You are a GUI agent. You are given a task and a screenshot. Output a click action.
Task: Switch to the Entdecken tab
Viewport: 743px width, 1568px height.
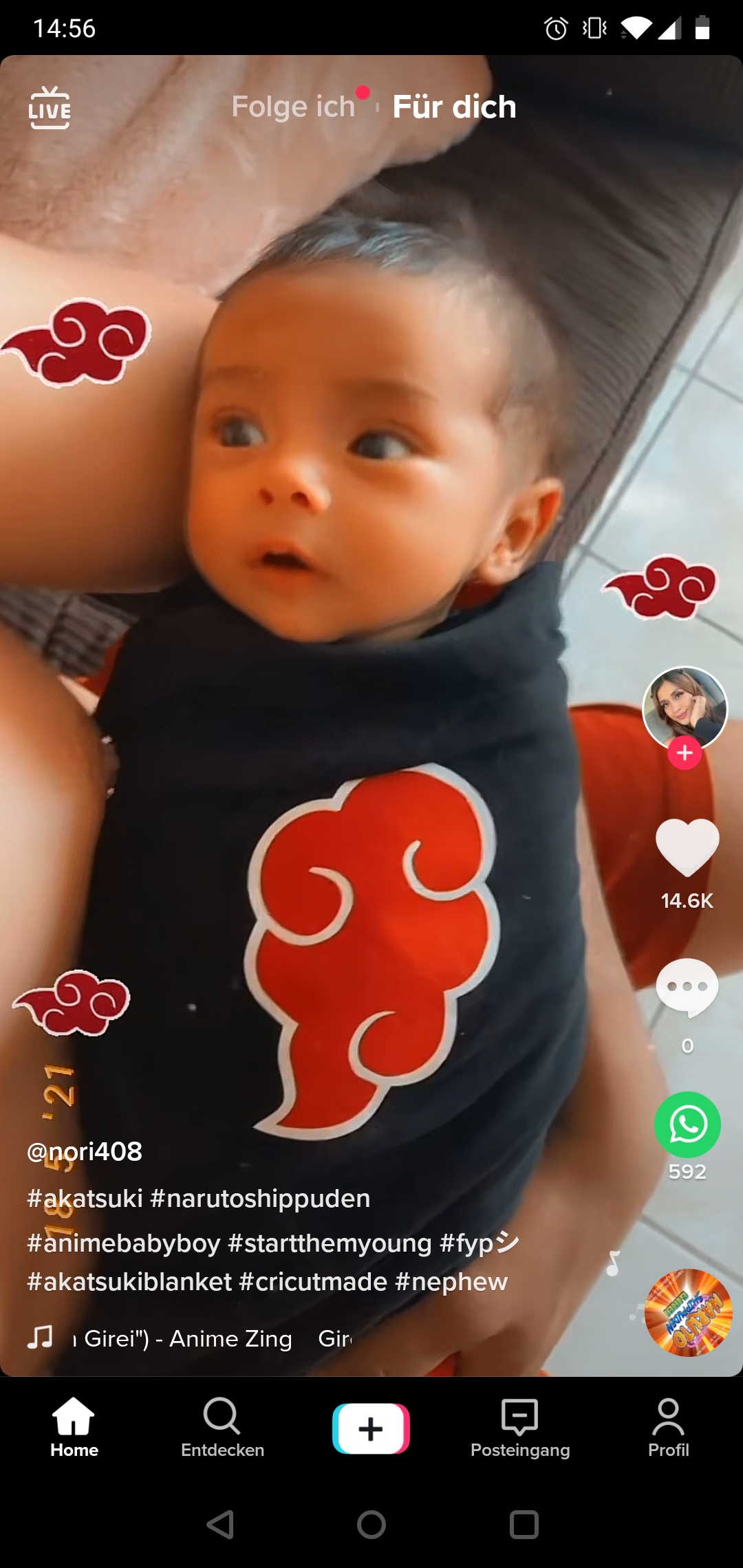click(x=222, y=1428)
